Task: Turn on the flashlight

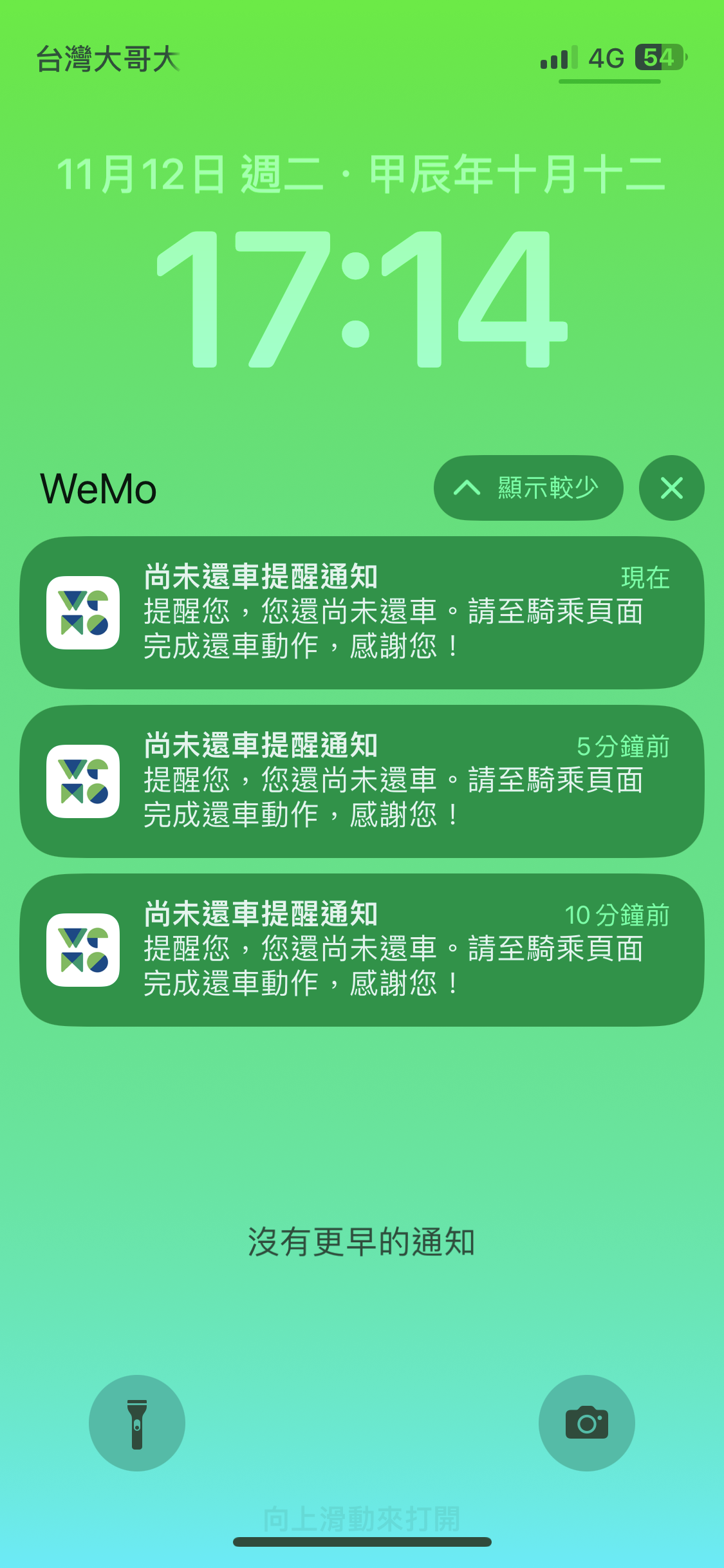Action: point(137,1423)
